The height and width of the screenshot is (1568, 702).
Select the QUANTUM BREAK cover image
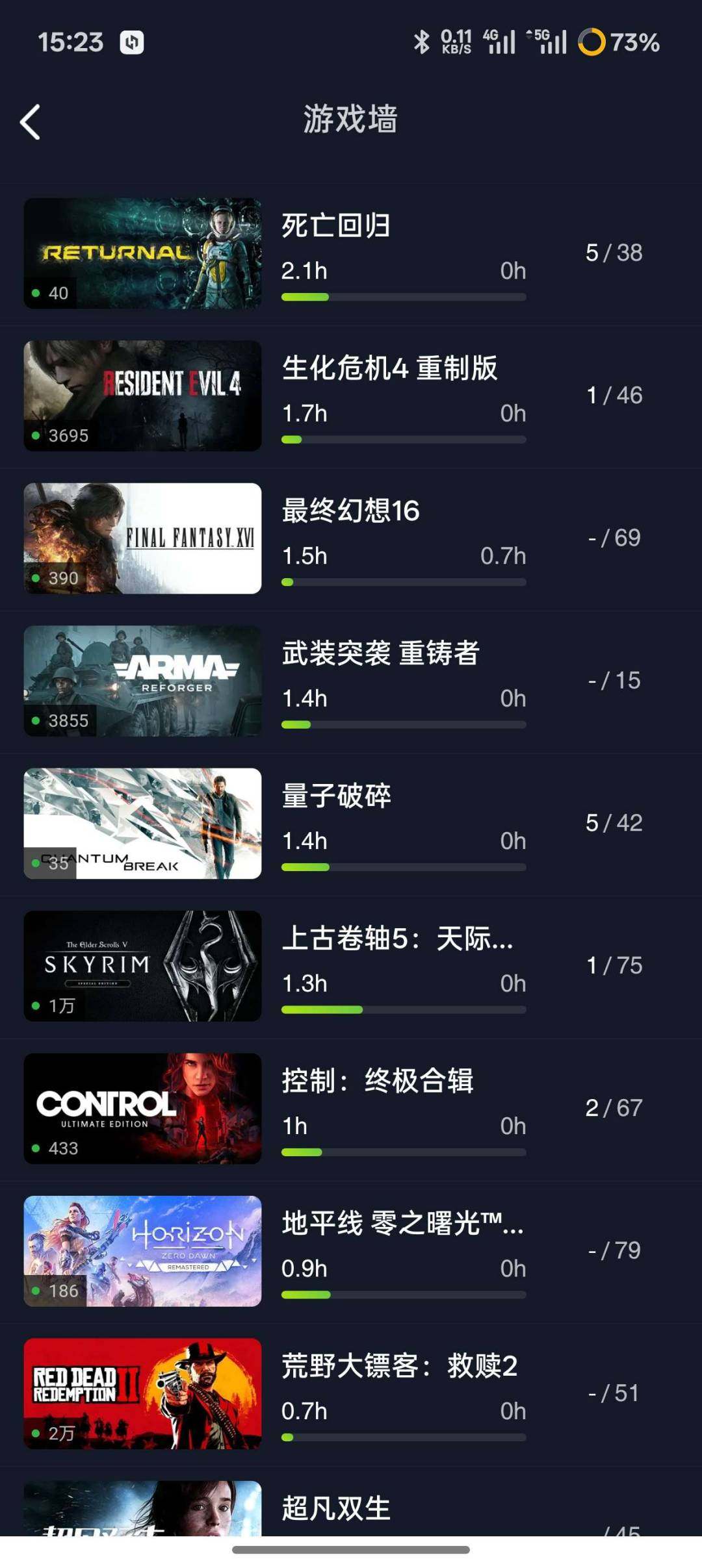point(142,823)
